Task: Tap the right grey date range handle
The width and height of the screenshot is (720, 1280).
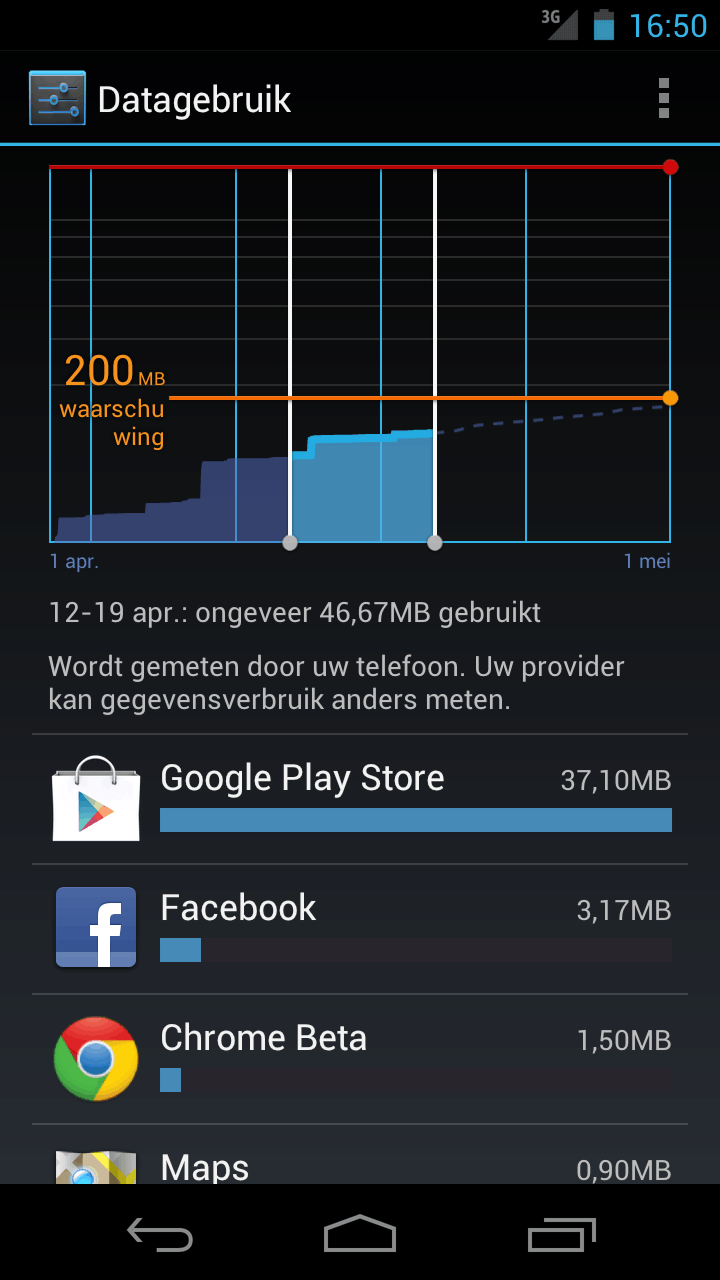Action: tap(434, 543)
